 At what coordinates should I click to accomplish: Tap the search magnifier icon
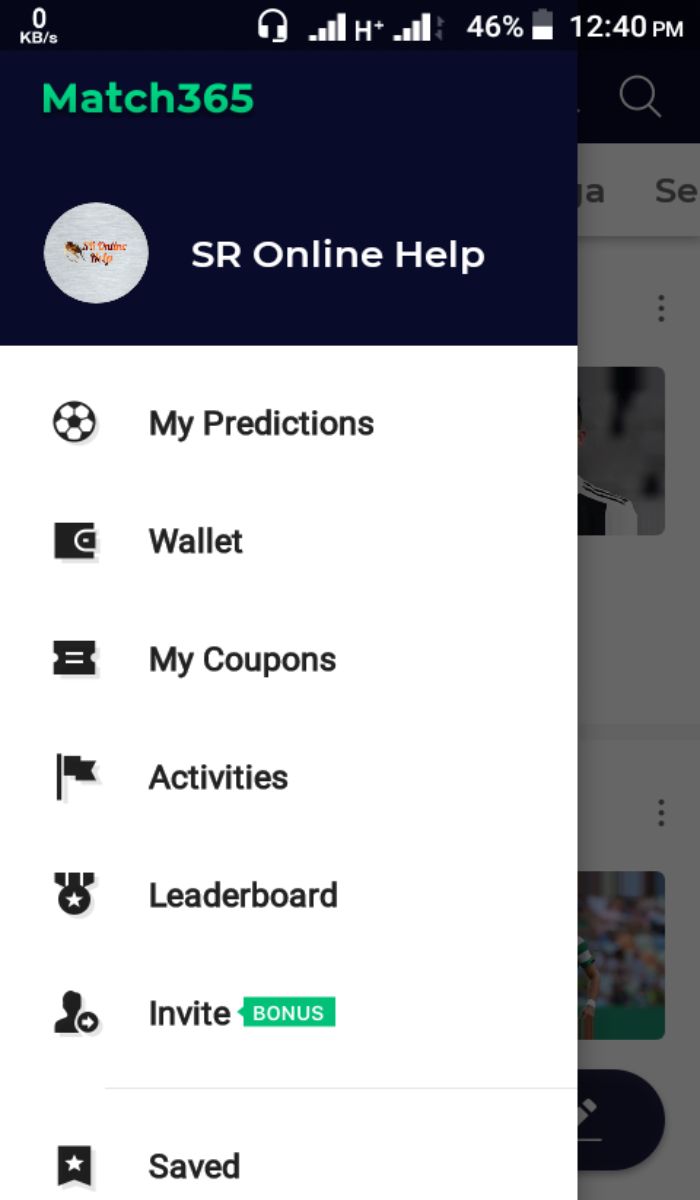pos(640,97)
